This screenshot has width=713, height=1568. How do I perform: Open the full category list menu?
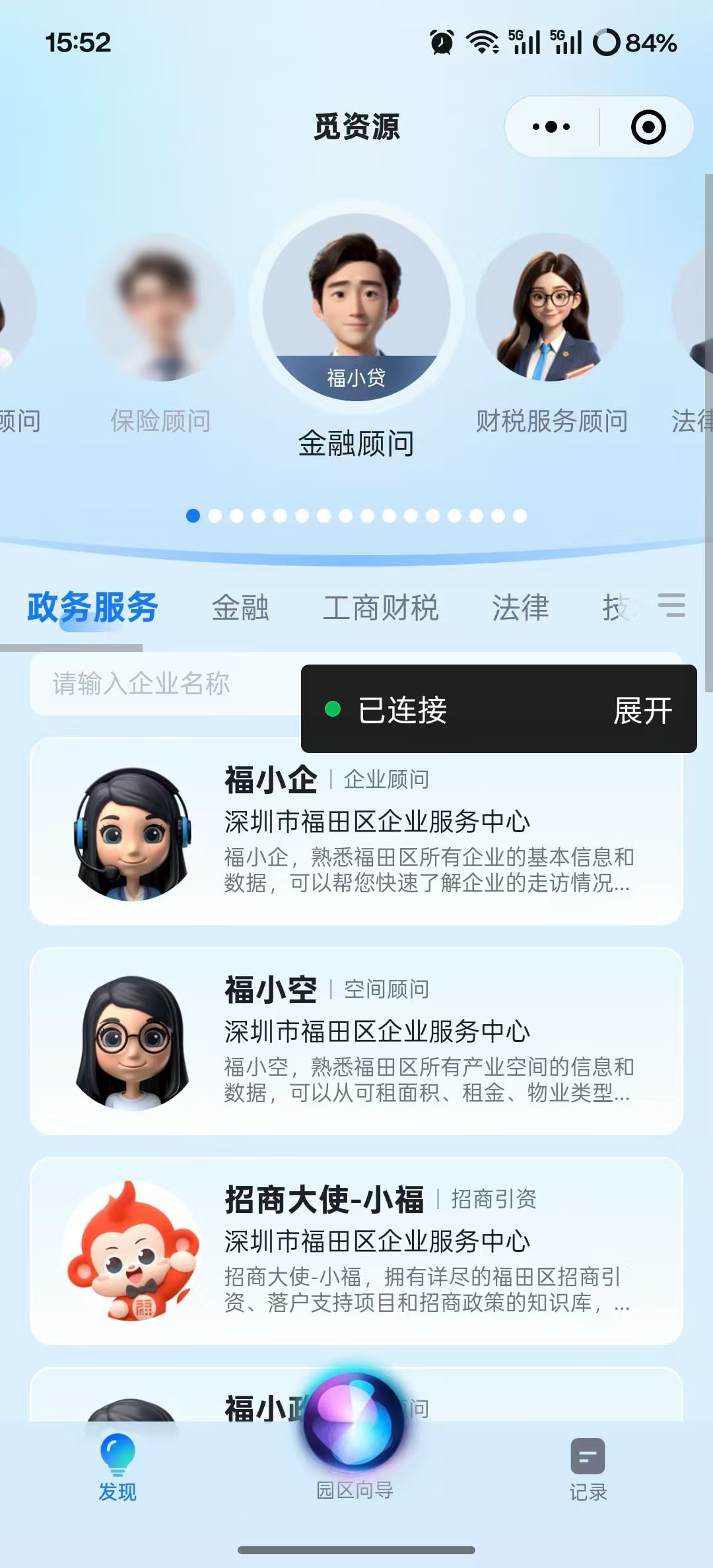(x=671, y=605)
